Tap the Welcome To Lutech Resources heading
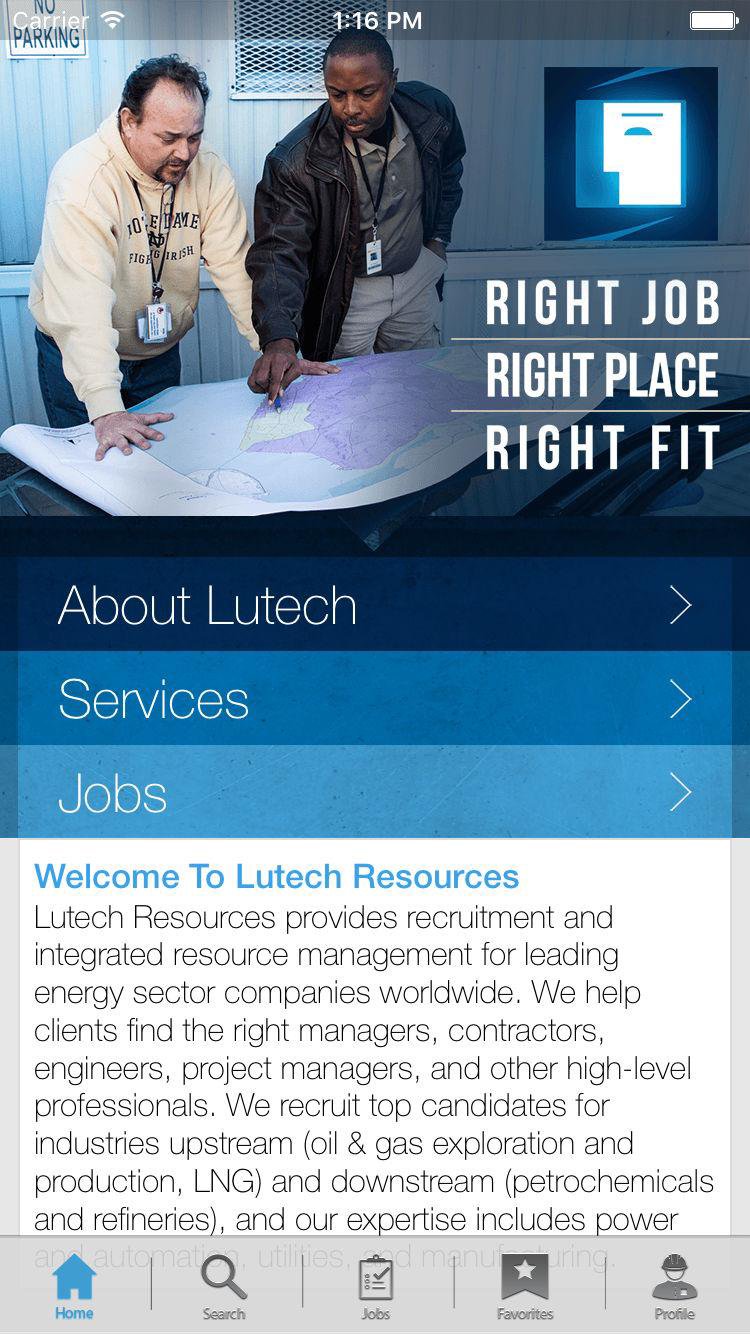The height and width of the screenshot is (1334, 750). 276,877
